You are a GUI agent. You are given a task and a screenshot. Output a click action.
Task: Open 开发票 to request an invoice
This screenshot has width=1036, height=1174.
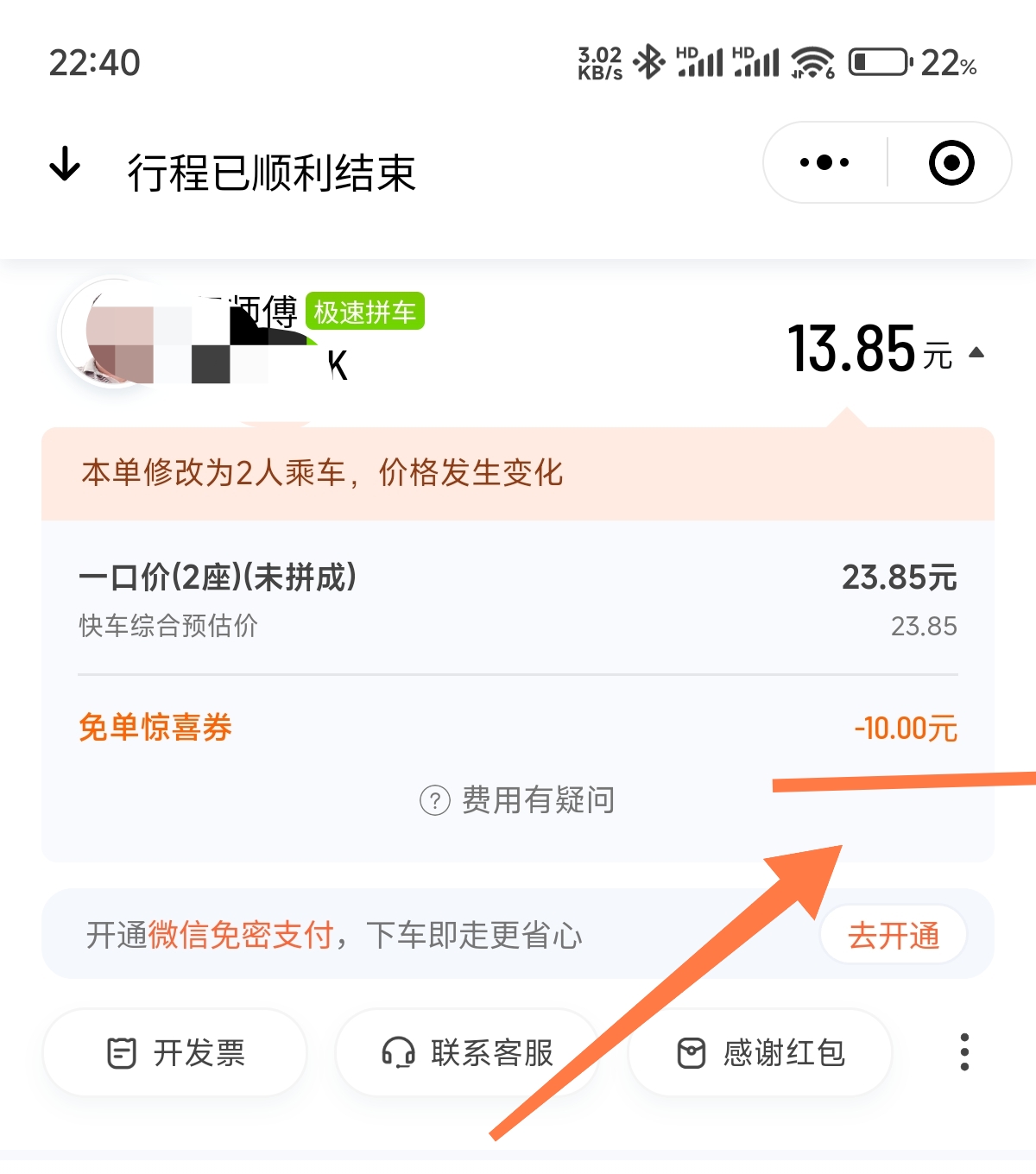pyautogui.click(x=176, y=1052)
